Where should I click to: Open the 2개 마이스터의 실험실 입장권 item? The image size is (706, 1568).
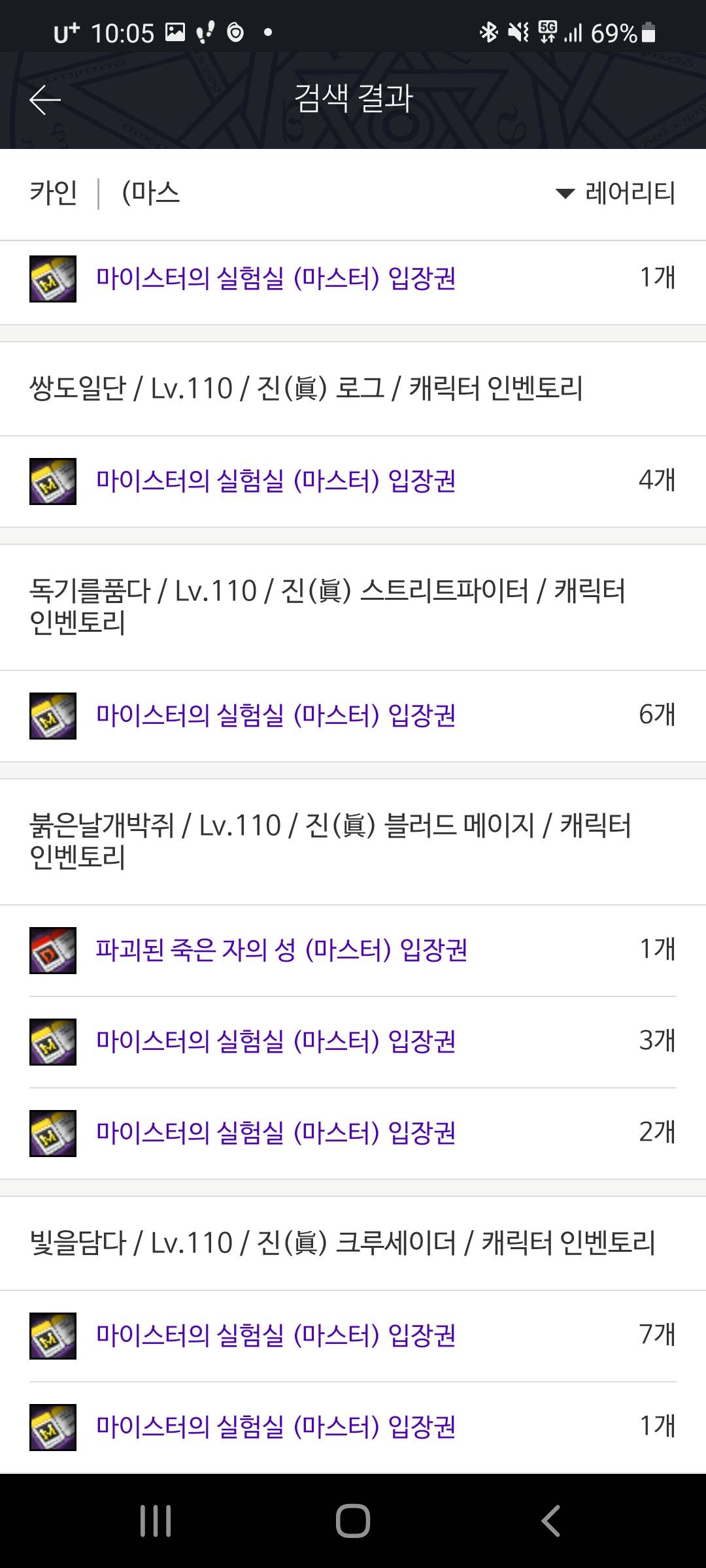275,1134
